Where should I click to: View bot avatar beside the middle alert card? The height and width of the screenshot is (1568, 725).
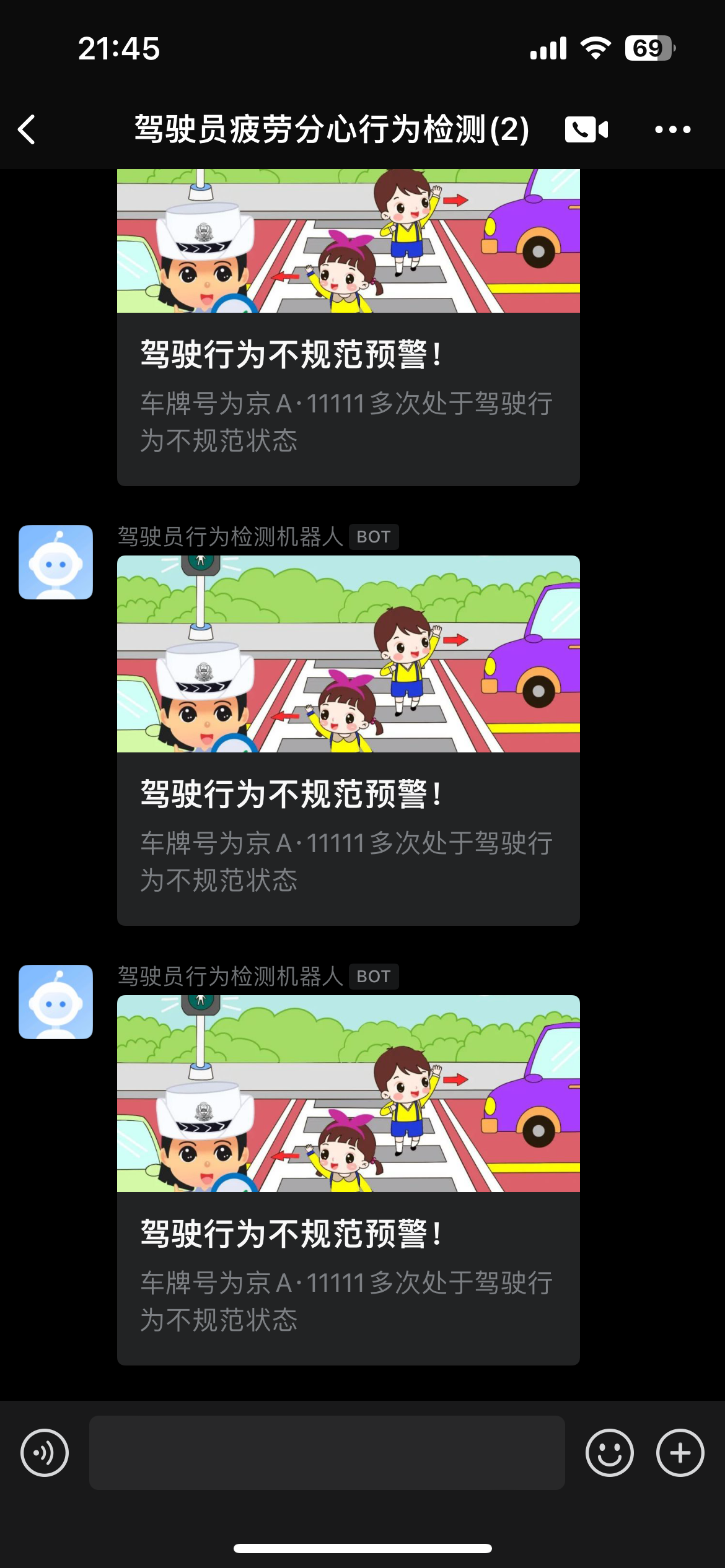click(x=56, y=562)
